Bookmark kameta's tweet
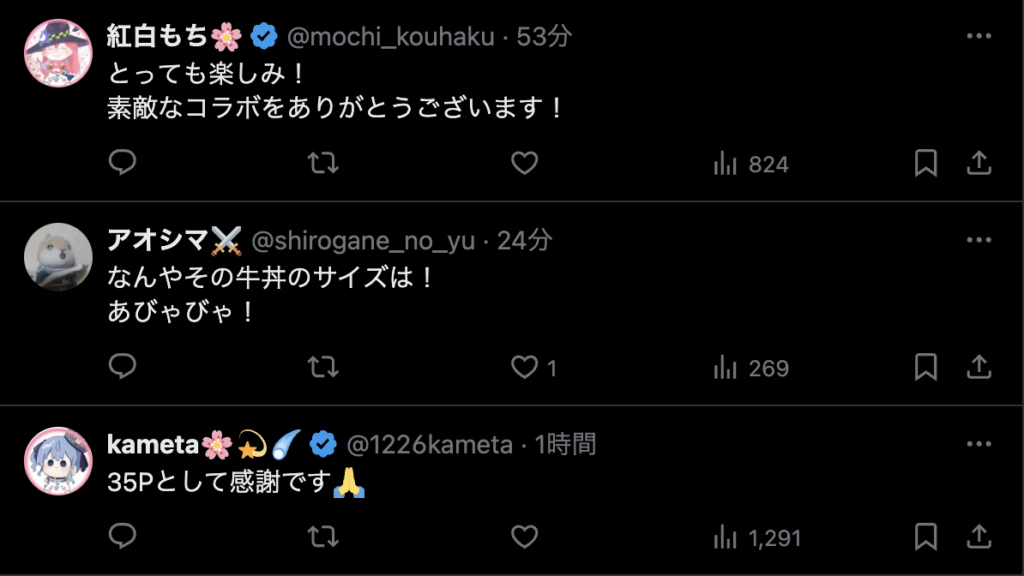1024x576 pixels. pyautogui.click(x=926, y=537)
